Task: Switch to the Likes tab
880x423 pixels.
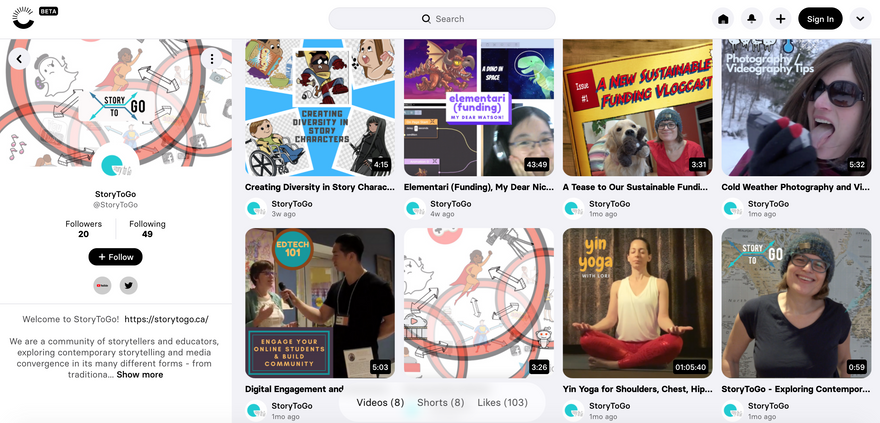Action: 502,403
